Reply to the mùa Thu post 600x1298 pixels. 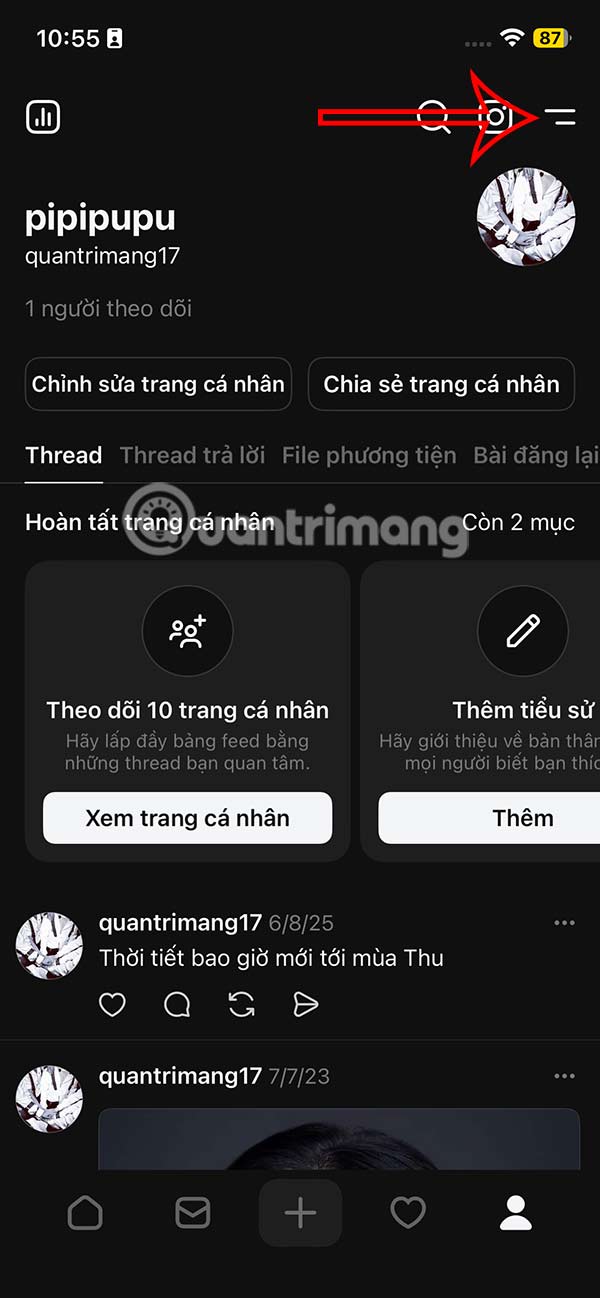(177, 1005)
